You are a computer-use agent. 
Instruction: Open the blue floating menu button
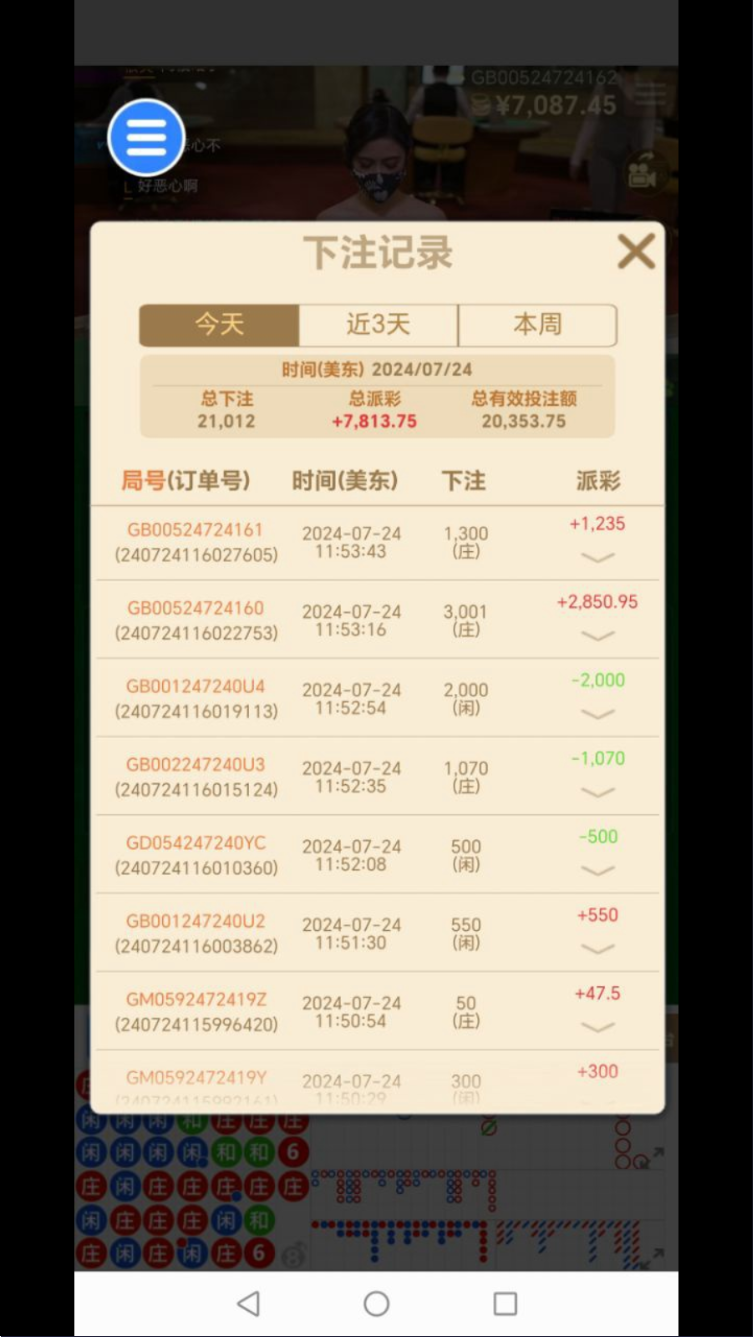click(146, 138)
